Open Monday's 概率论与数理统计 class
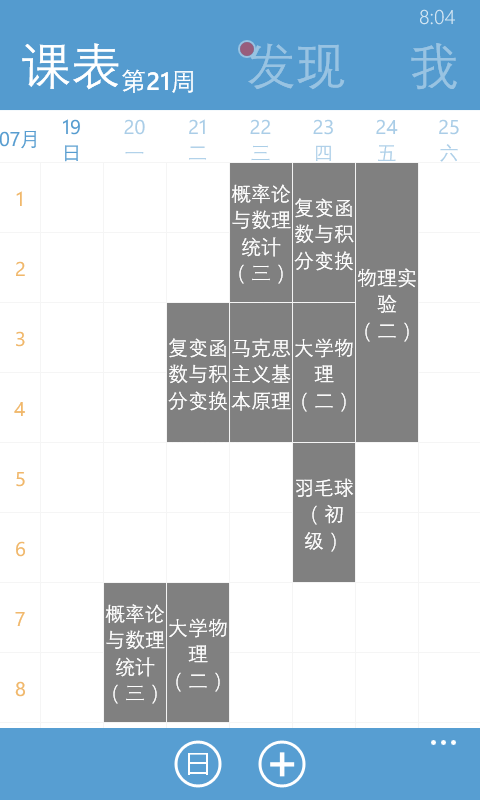The width and height of the screenshot is (480, 800). pos(135,653)
